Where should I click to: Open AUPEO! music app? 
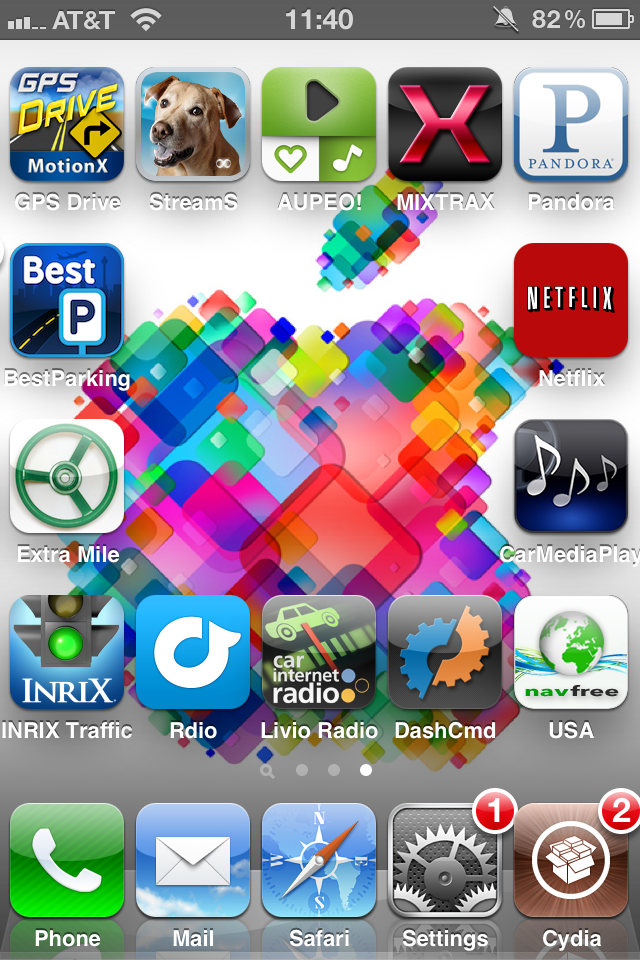pos(319,124)
